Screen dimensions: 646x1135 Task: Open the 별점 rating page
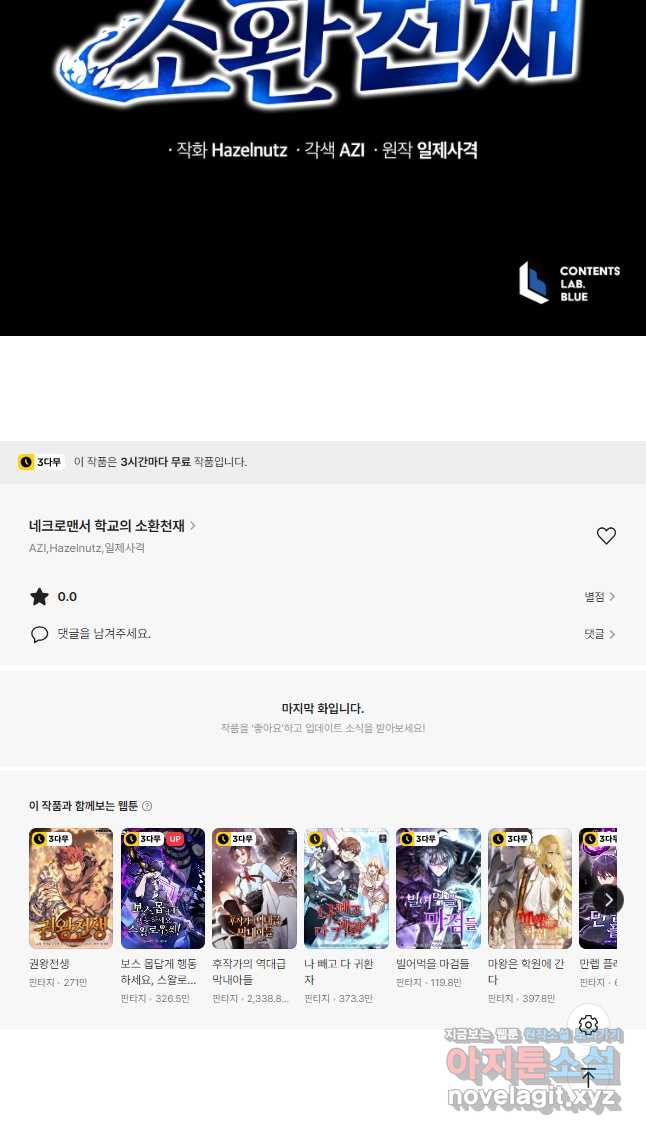click(x=600, y=597)
